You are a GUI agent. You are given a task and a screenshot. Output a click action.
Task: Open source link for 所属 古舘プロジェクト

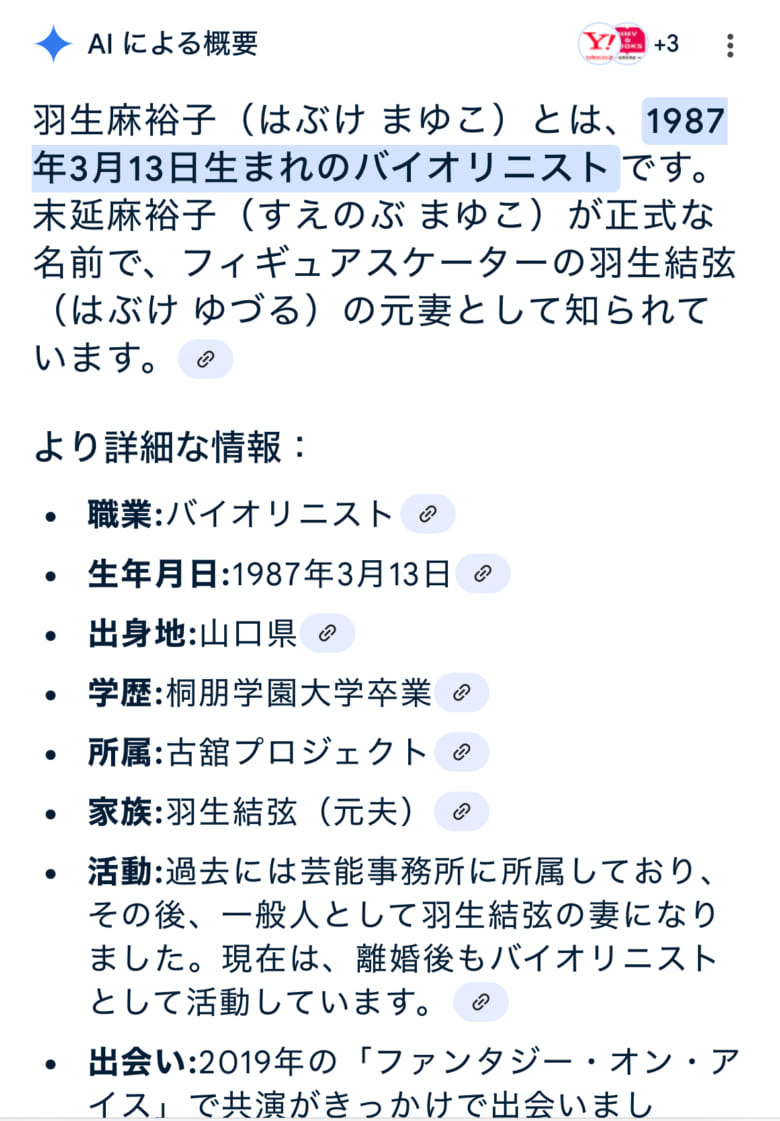[x=461, y=752]
